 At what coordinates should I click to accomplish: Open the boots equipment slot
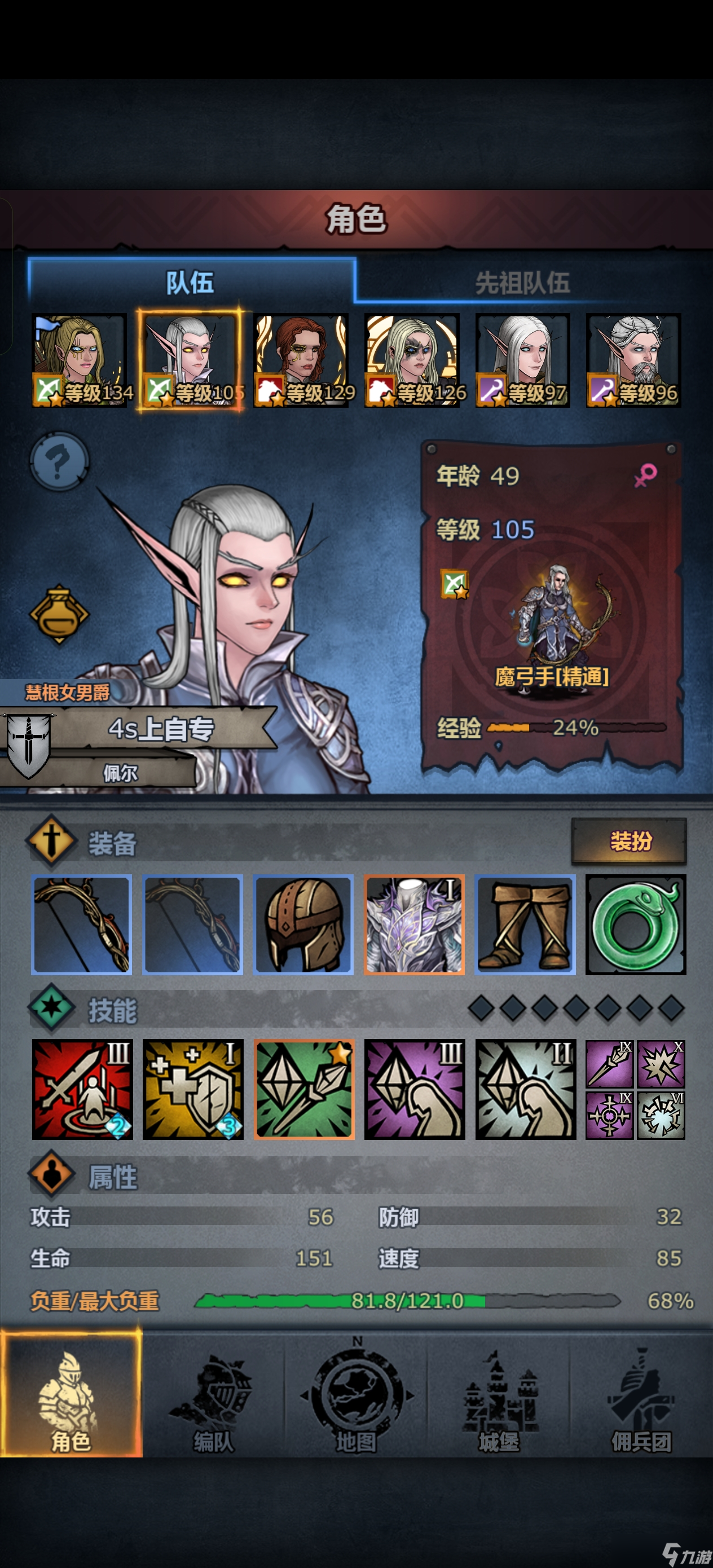click(x=525, y=924)
